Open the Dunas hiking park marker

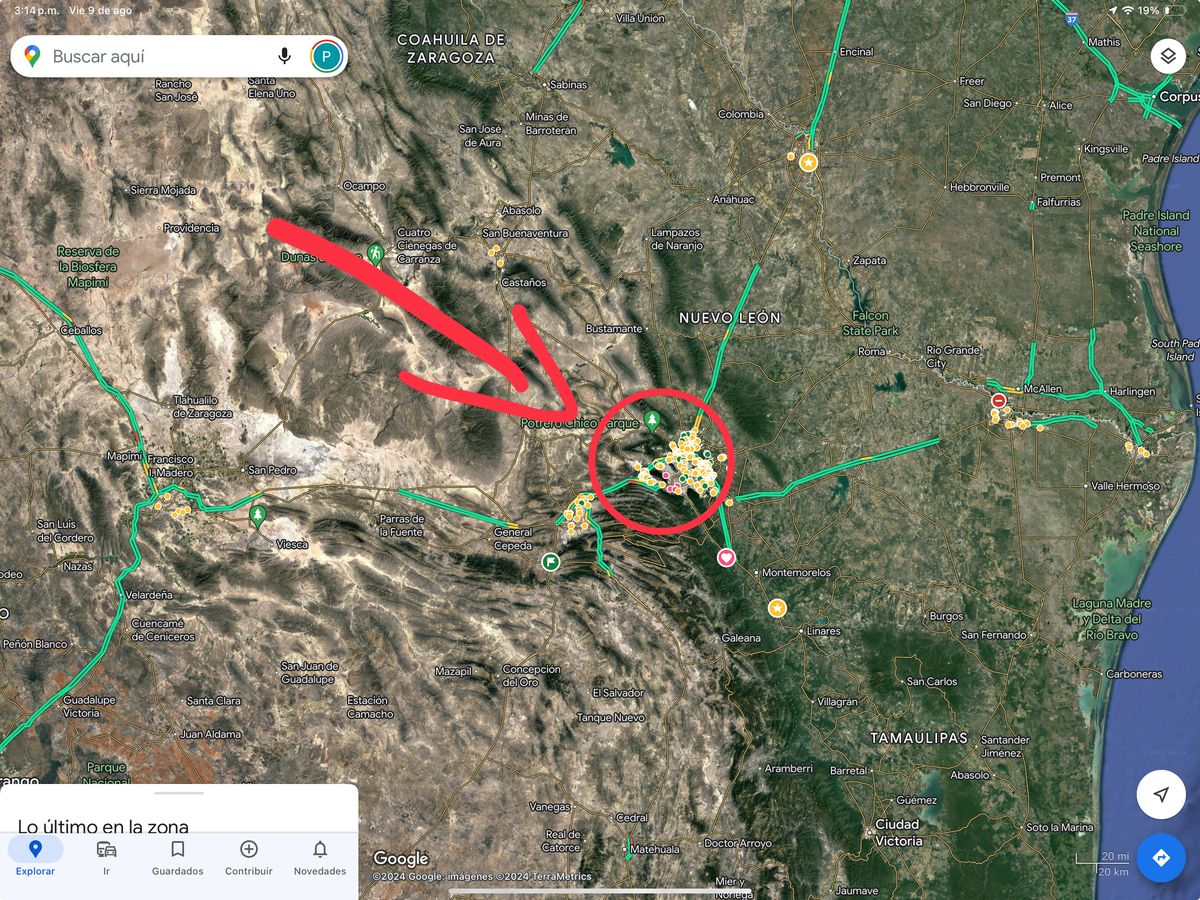click(x=375, y=253)
